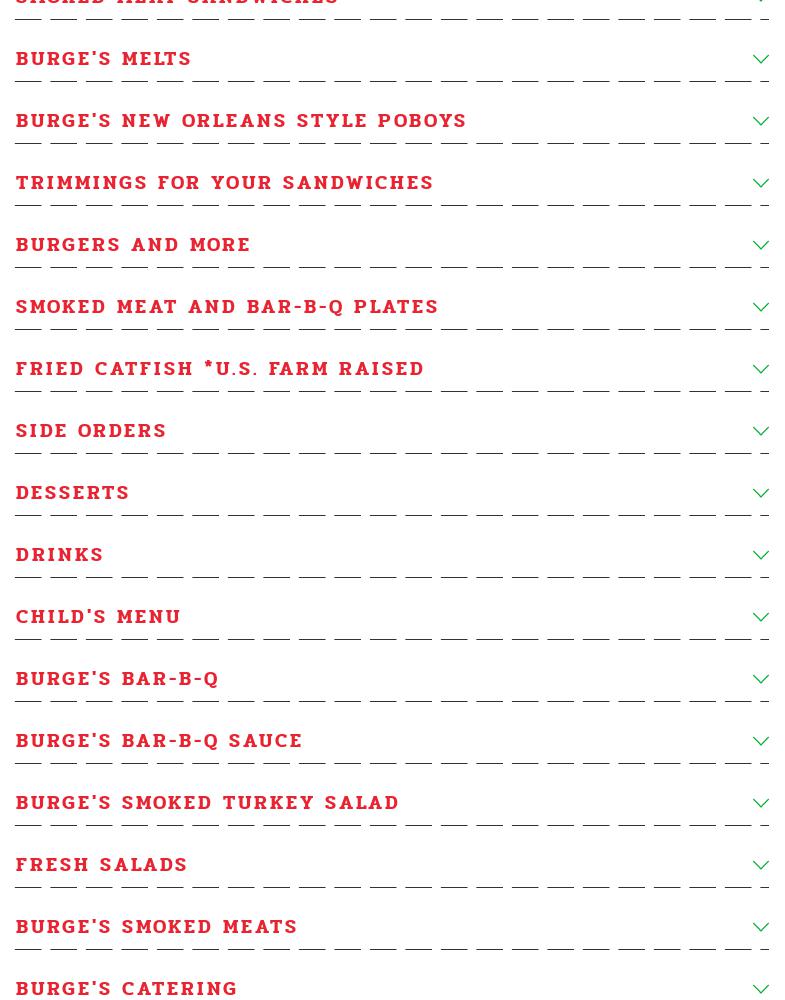Expand Burge's New Orleans Style Poboys
The height and width of the screenshot is (1000, 785).
click(241, 121)
